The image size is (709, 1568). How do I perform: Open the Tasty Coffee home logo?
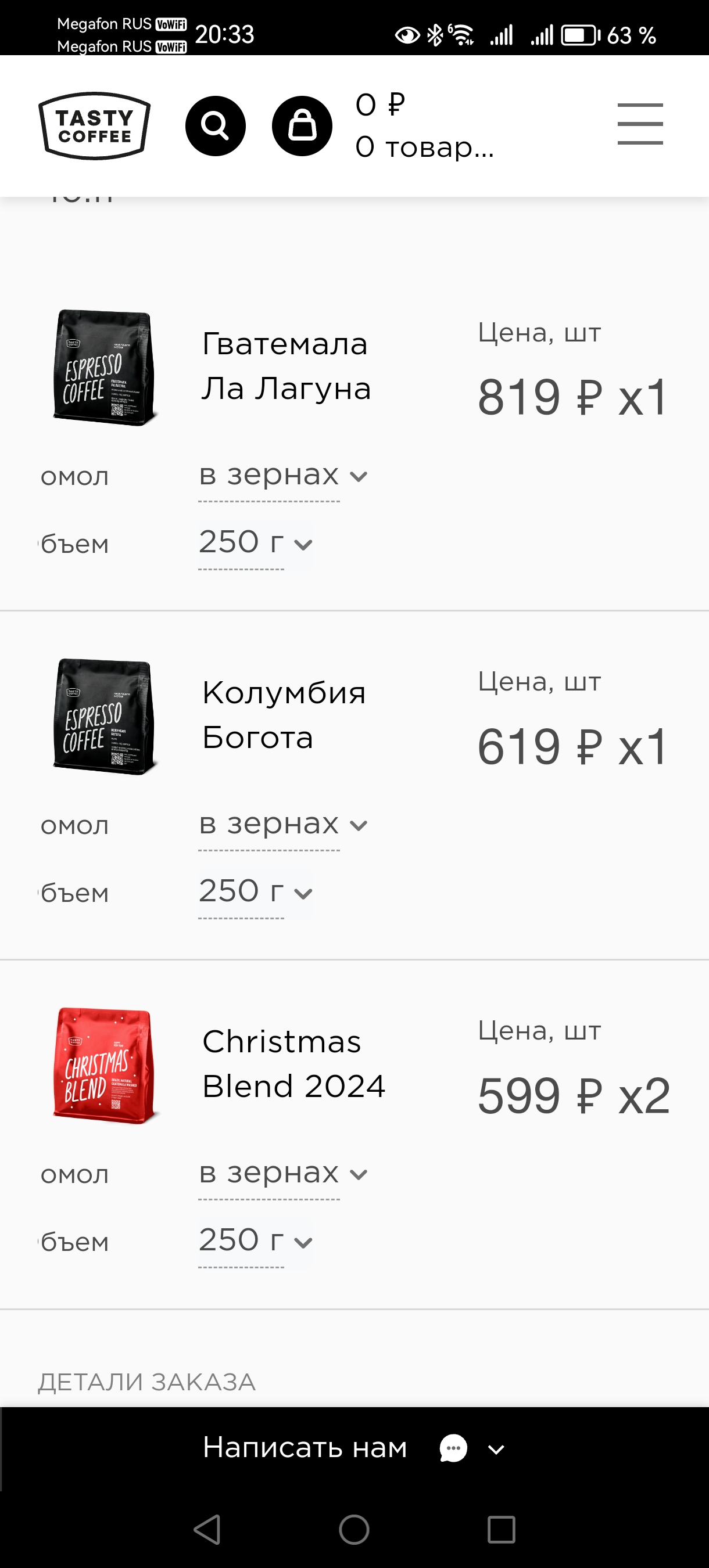pos(94,126)
